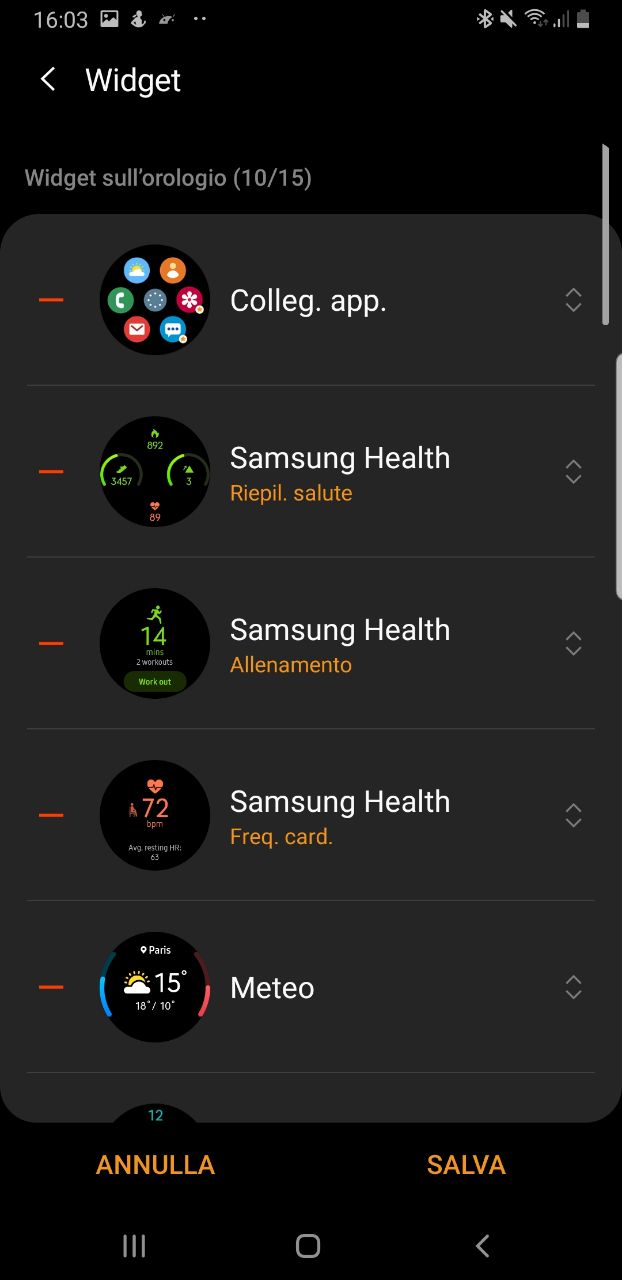Tap reorder handle for Meteo

573,987
